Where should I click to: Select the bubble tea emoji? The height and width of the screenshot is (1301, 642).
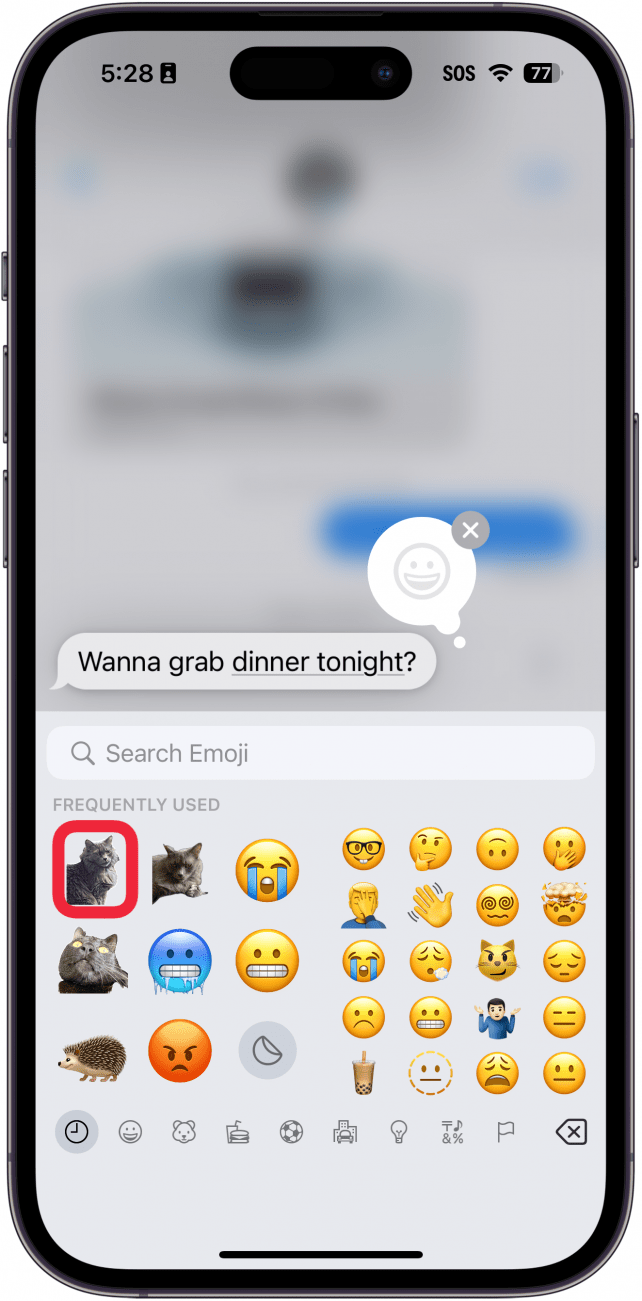coord(362,1075)
